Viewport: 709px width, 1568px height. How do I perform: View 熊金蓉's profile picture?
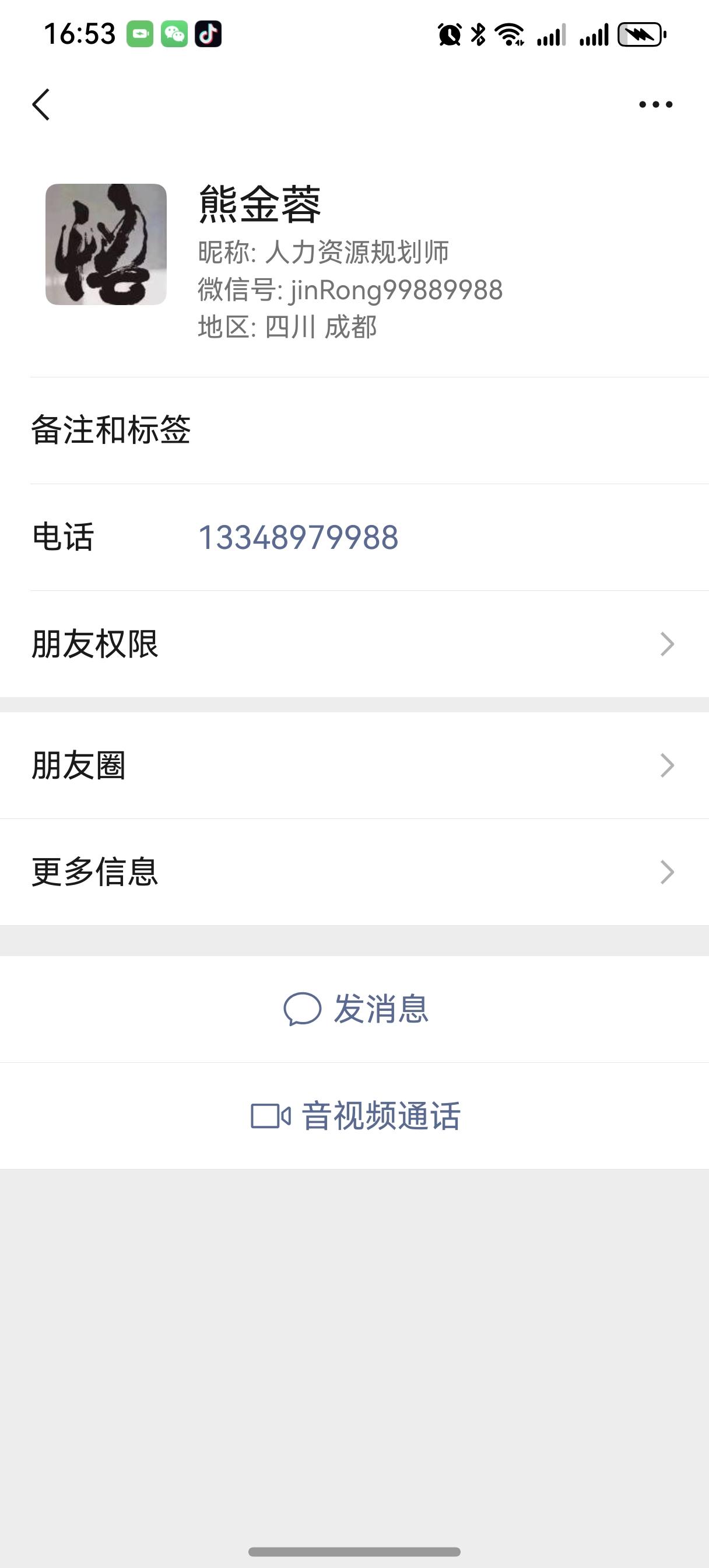(x=106, y=244)
